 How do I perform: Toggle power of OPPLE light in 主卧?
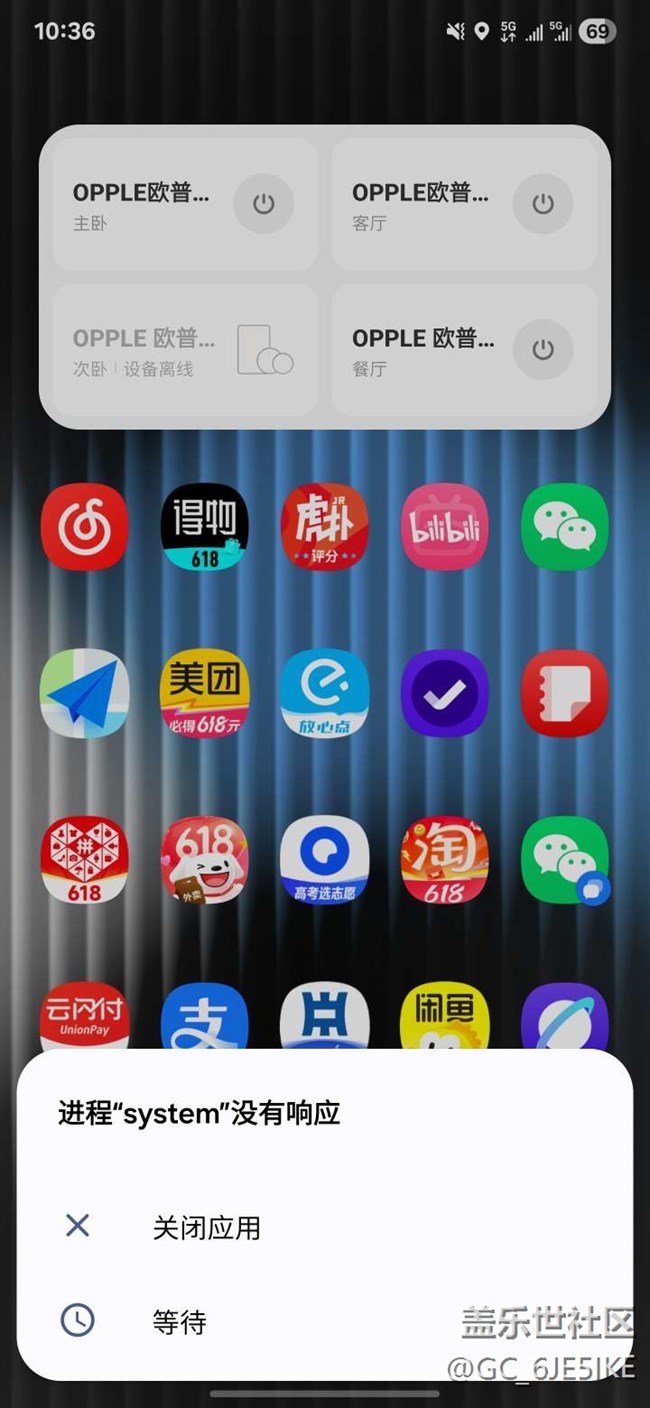click(263, 204)
